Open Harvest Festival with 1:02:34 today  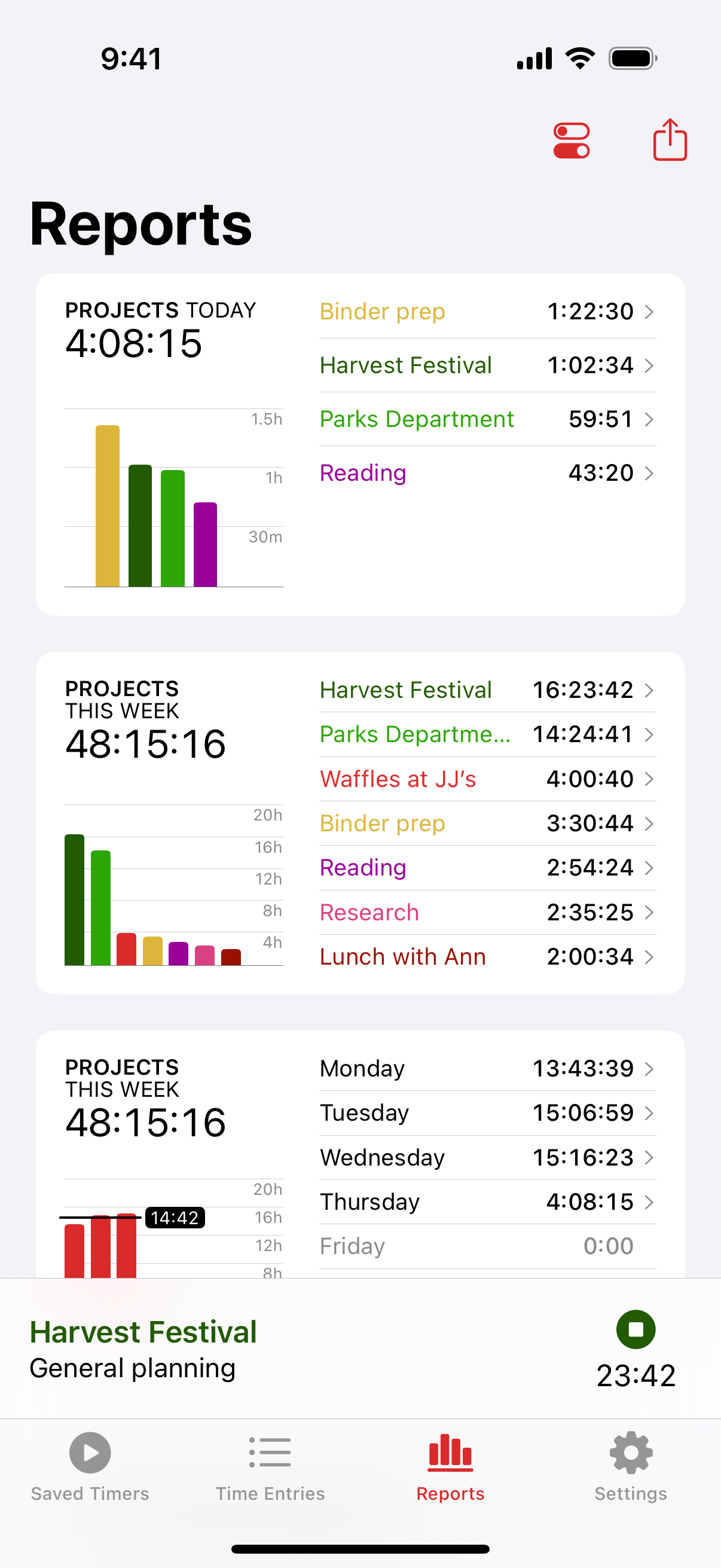click(x=487, y=365)
